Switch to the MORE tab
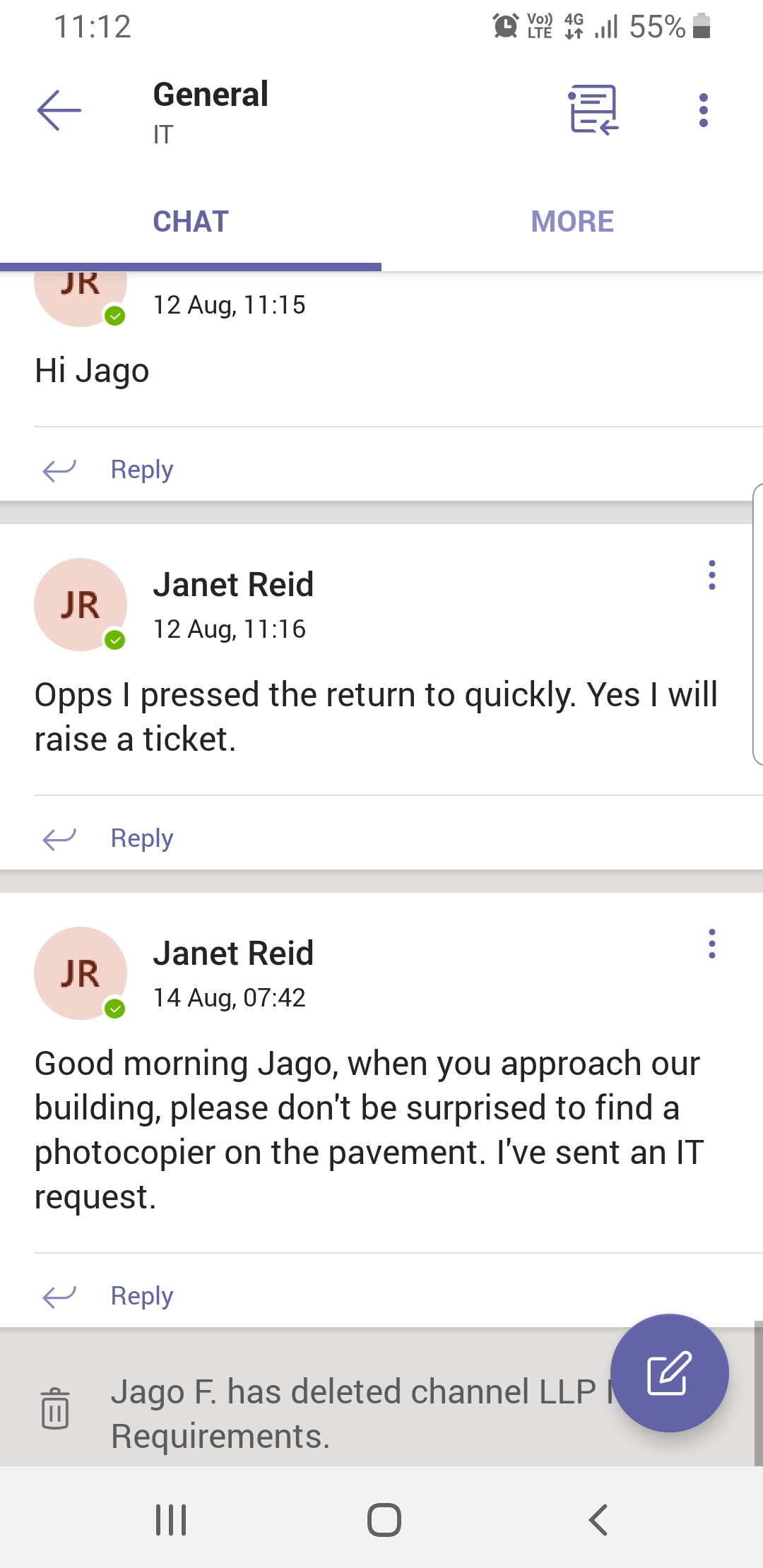 pyautogui.click(x=572, y=221)
